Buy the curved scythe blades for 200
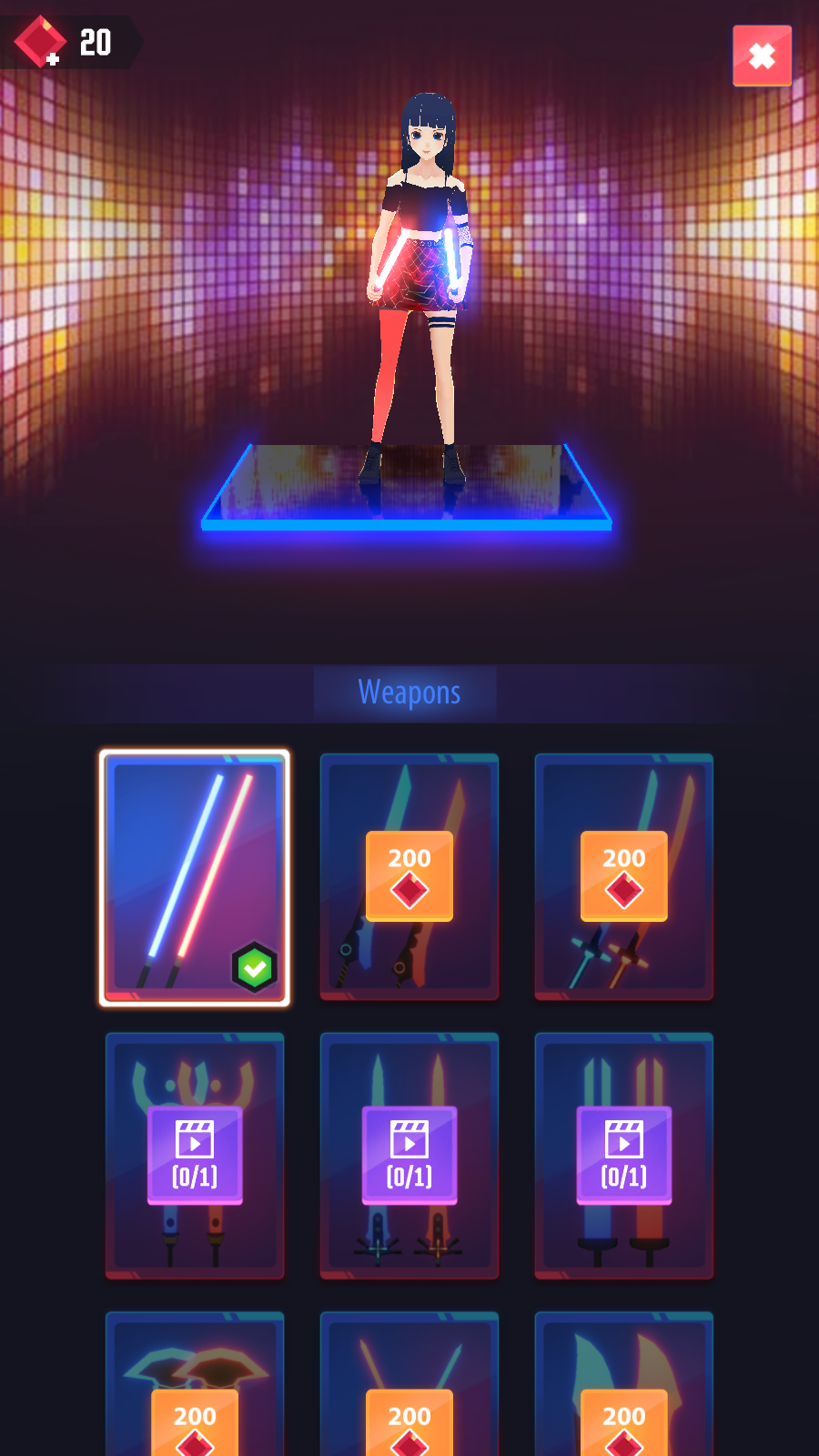 (x=409, y=876)
